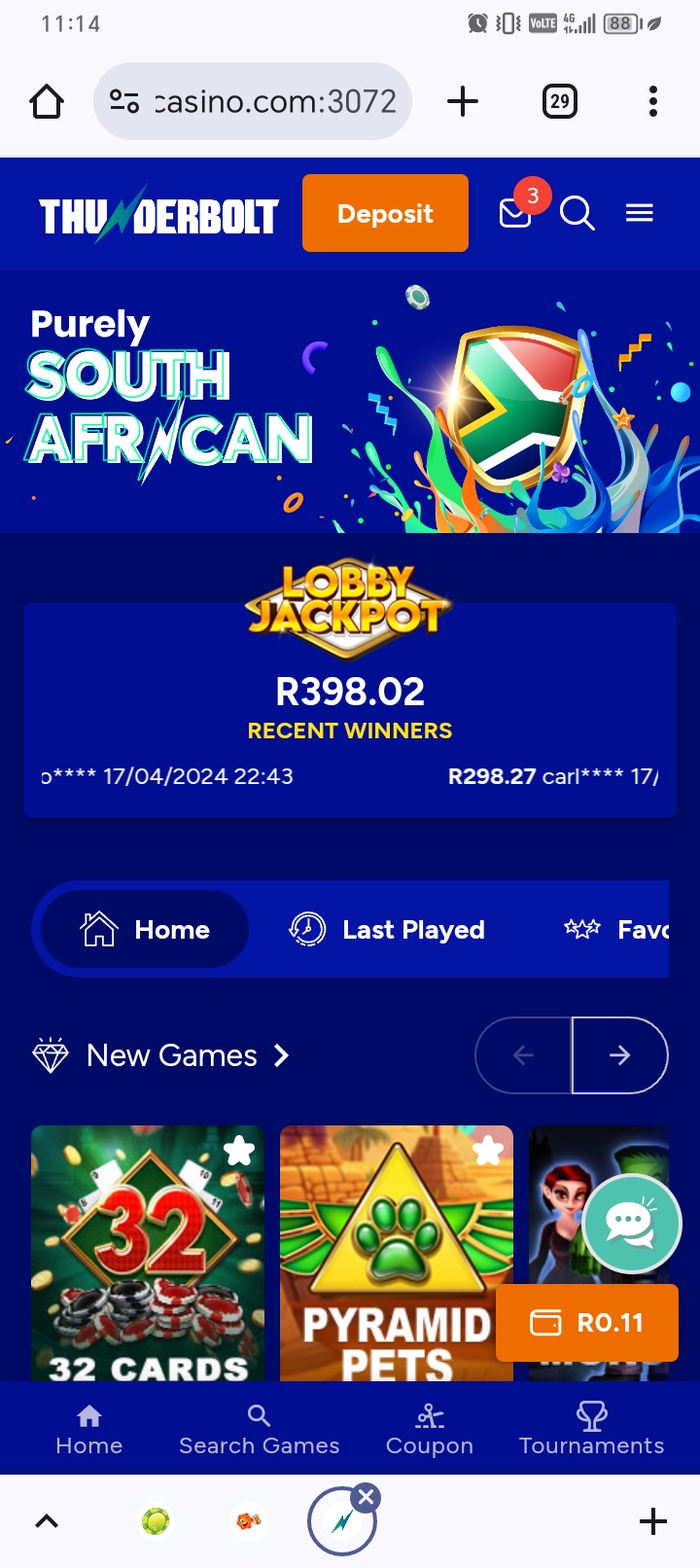The image size is (700, 1568).
Task: Tap the R0.11 wallet balance button
Action: (x=587, y=1323)
